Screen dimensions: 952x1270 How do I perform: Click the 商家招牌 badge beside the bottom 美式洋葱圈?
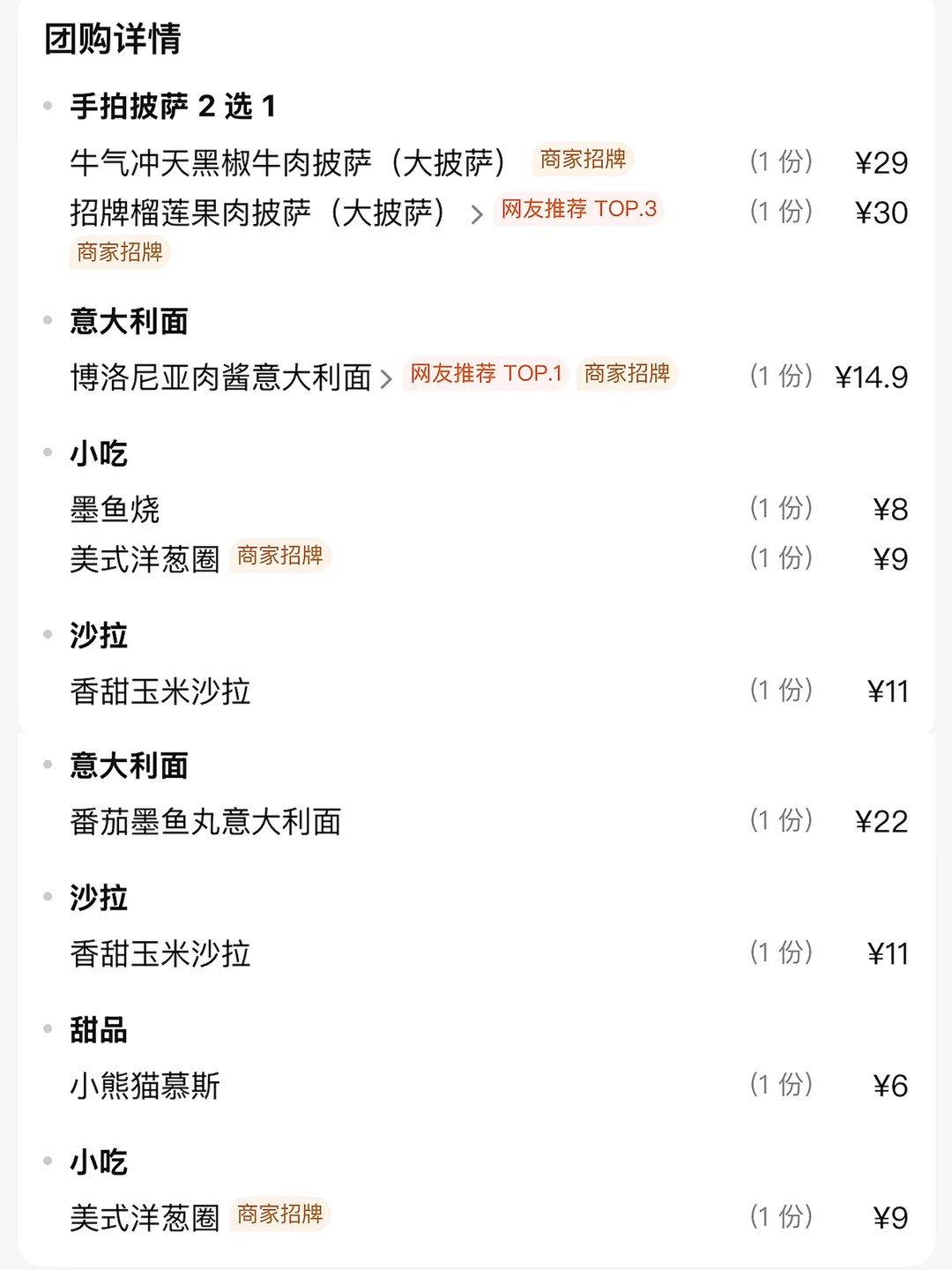280,1214
